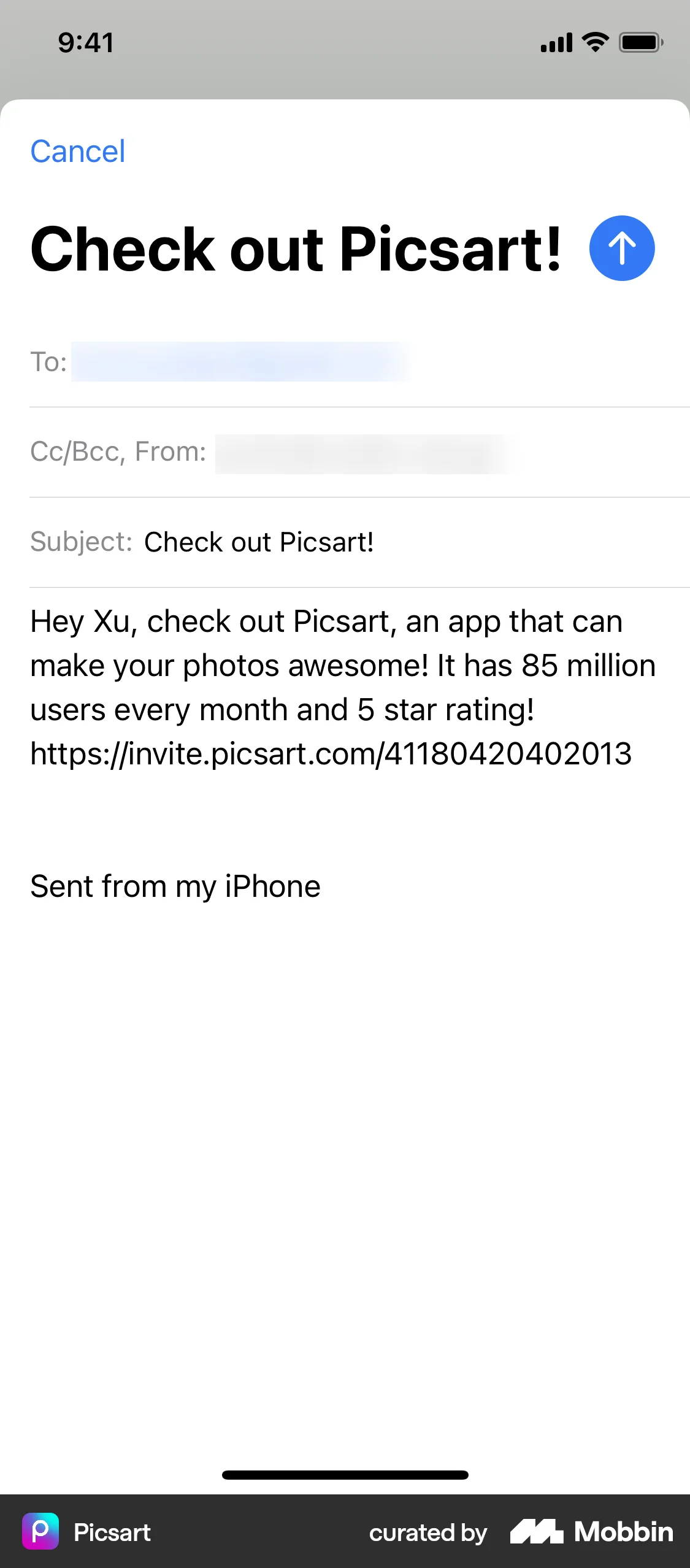Tap the home indicator bar
Viewport: 690px width, 1568px height.
coord(345,1475)
